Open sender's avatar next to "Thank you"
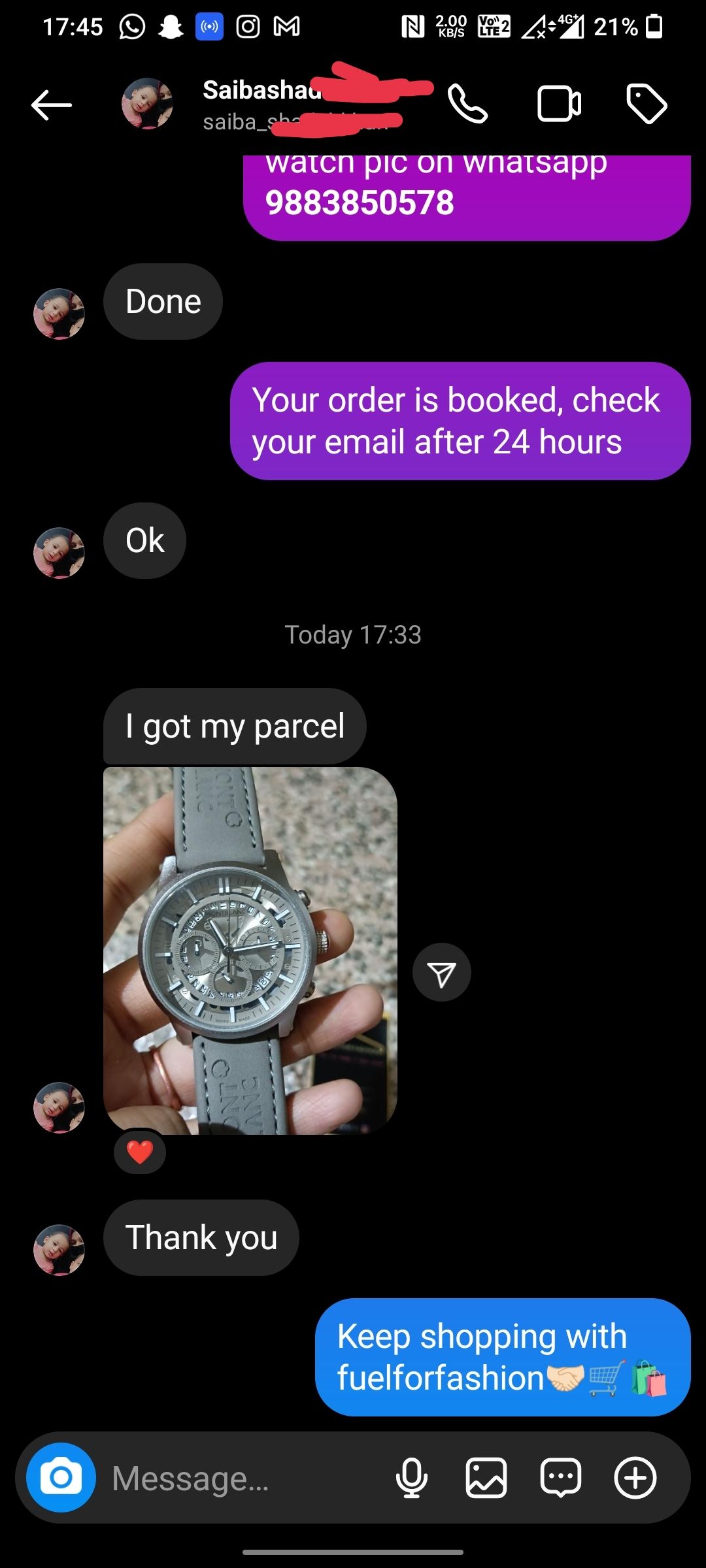This screenshot has height=1568, width=706. pyautogui.click(x=59, y=1250)
